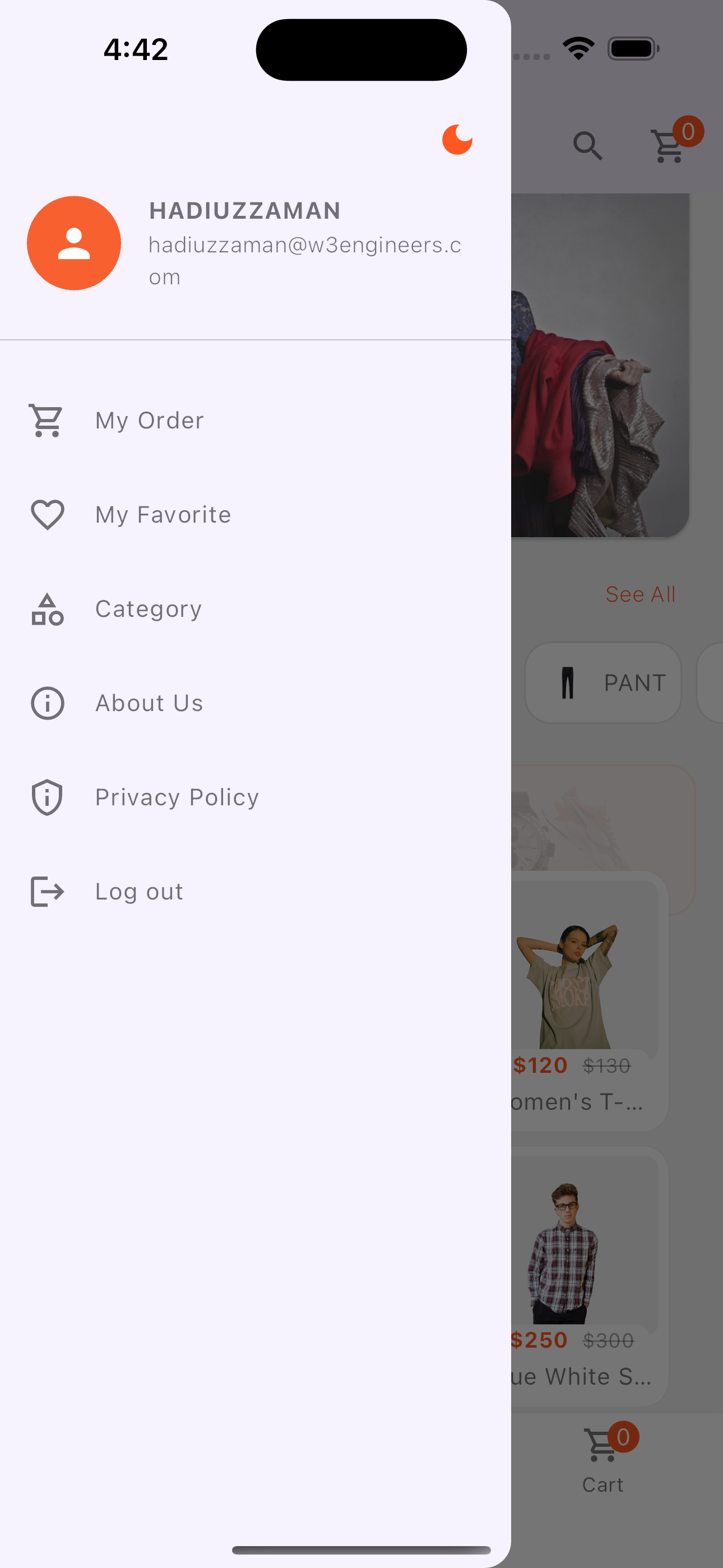723x1568 pixels.
Task: Log out of the account
Action: click(x=139, y=891)
